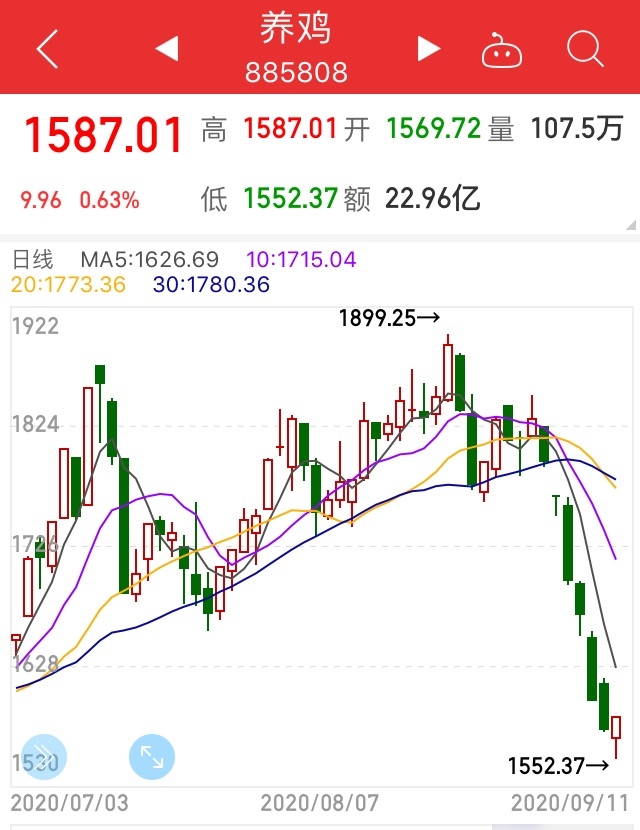640x830 pixels.
Task: Switch to the previous sector index
Action: pyautogui.click(x=166, y=48)
